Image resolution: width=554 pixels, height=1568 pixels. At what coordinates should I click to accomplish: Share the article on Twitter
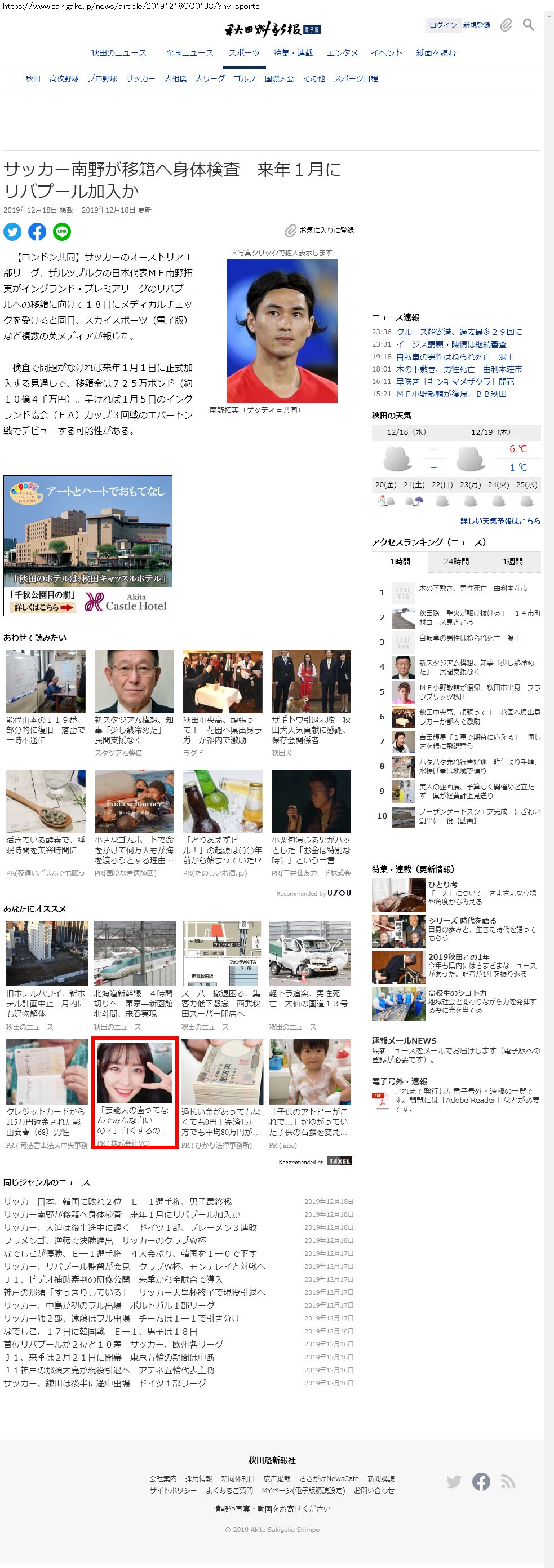click(x=12, y=231)
